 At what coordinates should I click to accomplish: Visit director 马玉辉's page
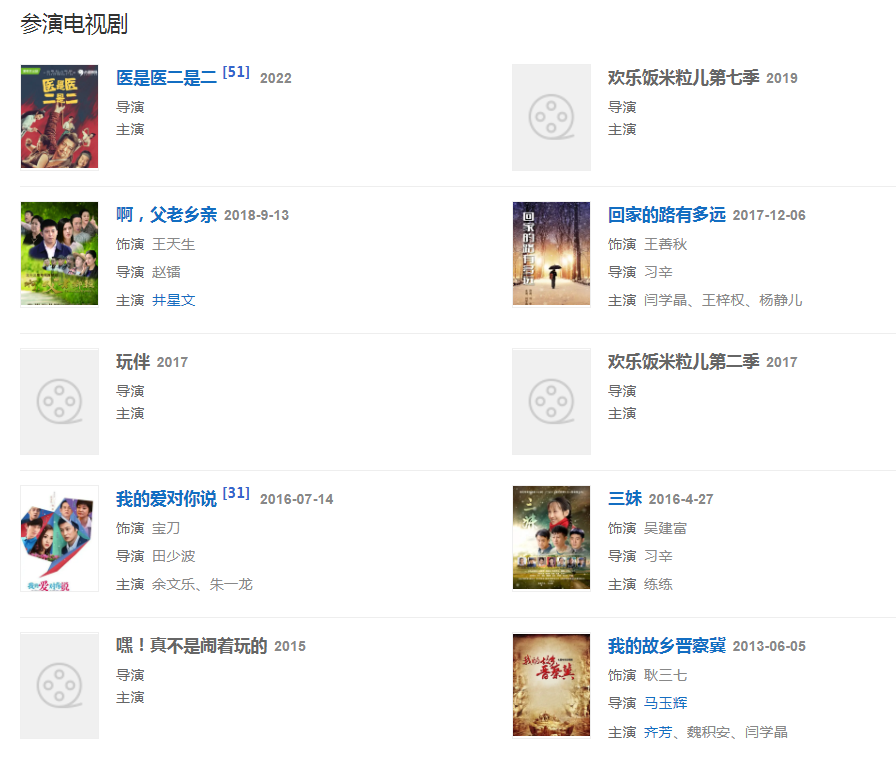[x=666, y=704]
